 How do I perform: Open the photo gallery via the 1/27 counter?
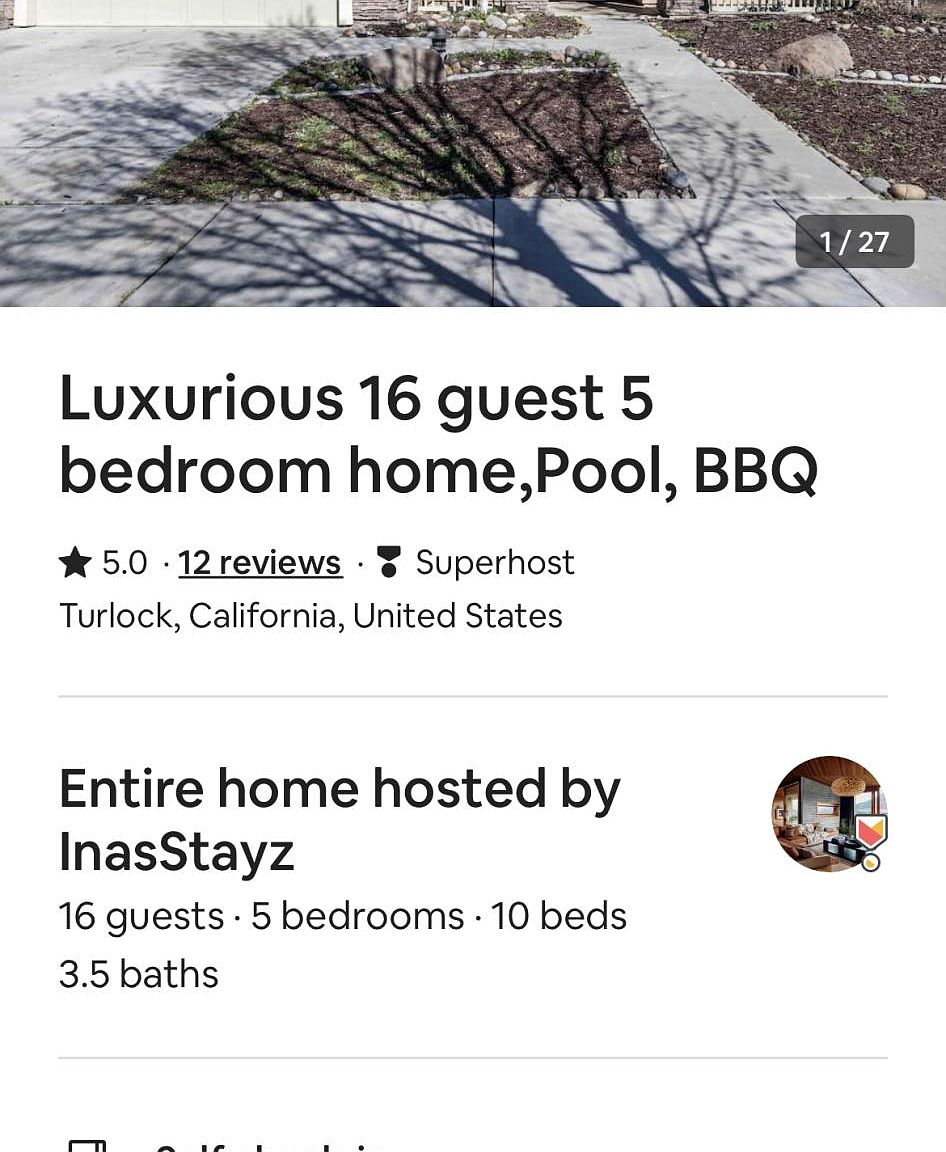coord(855,241)
